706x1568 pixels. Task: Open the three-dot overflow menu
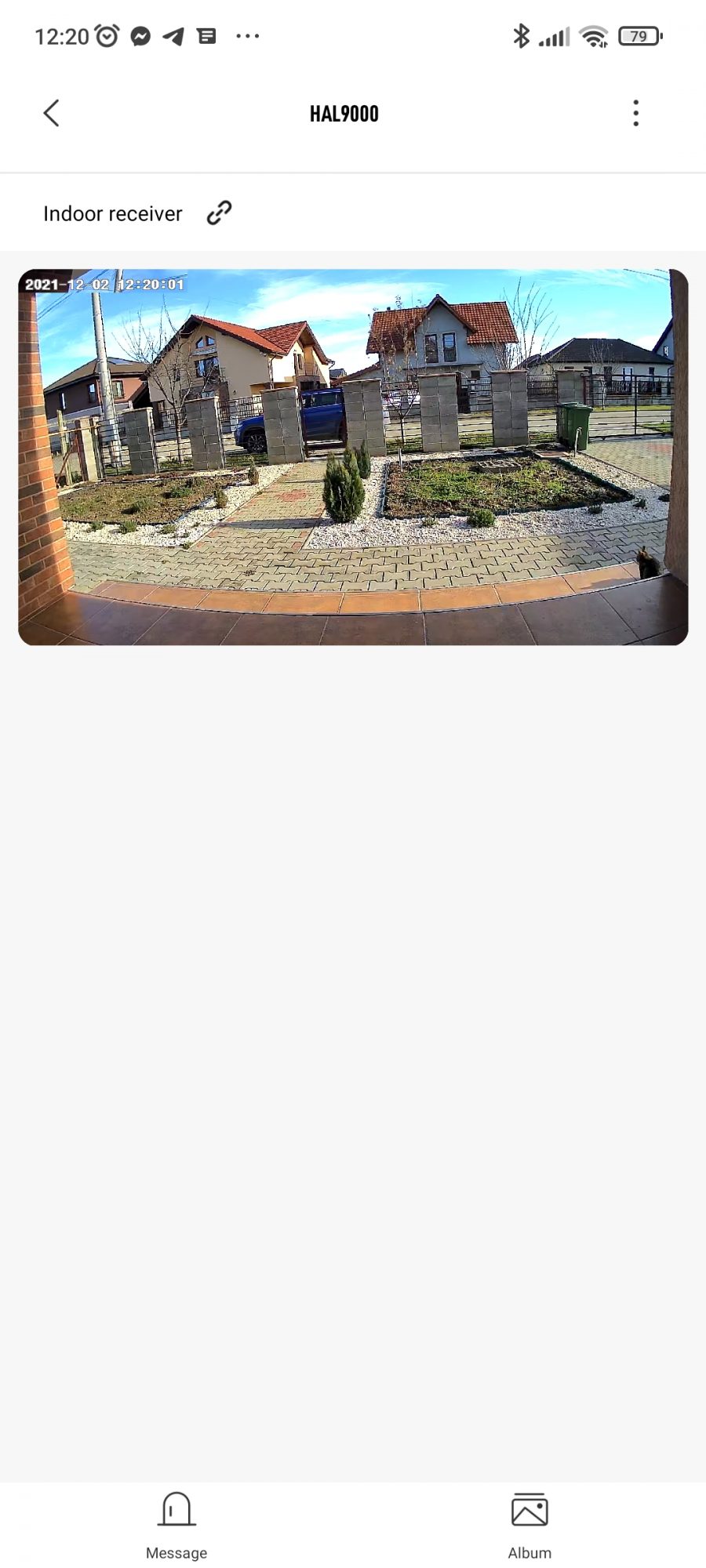pos(636,113)
